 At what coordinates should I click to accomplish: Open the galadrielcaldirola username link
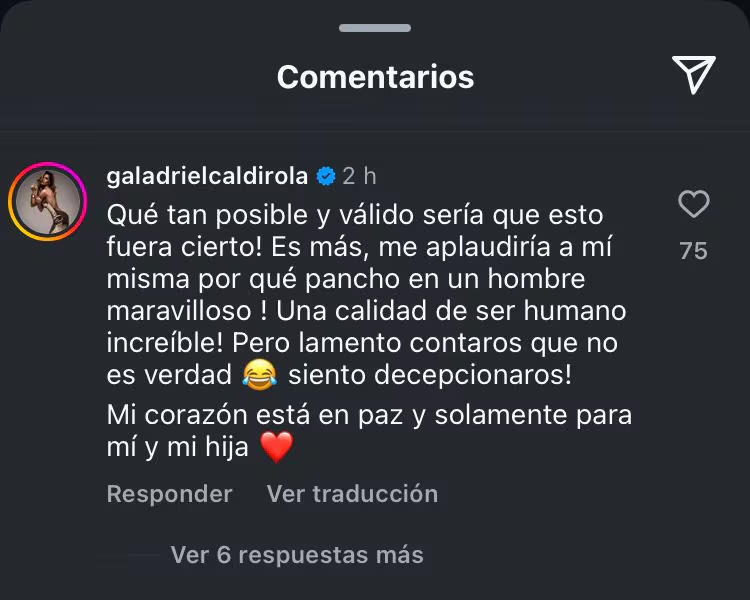tap(207, 176)
